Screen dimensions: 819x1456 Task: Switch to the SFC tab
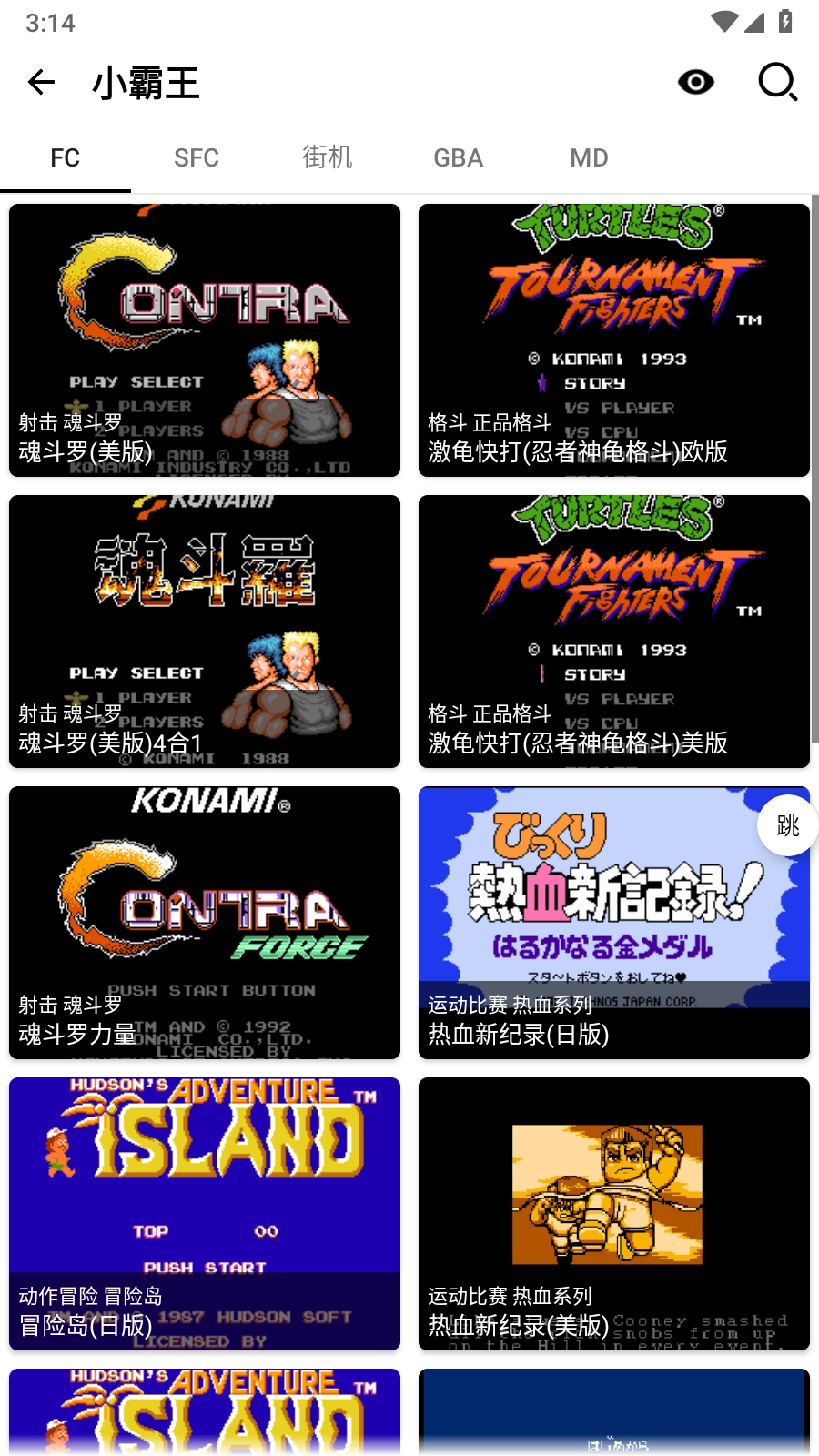click(197, 158)
